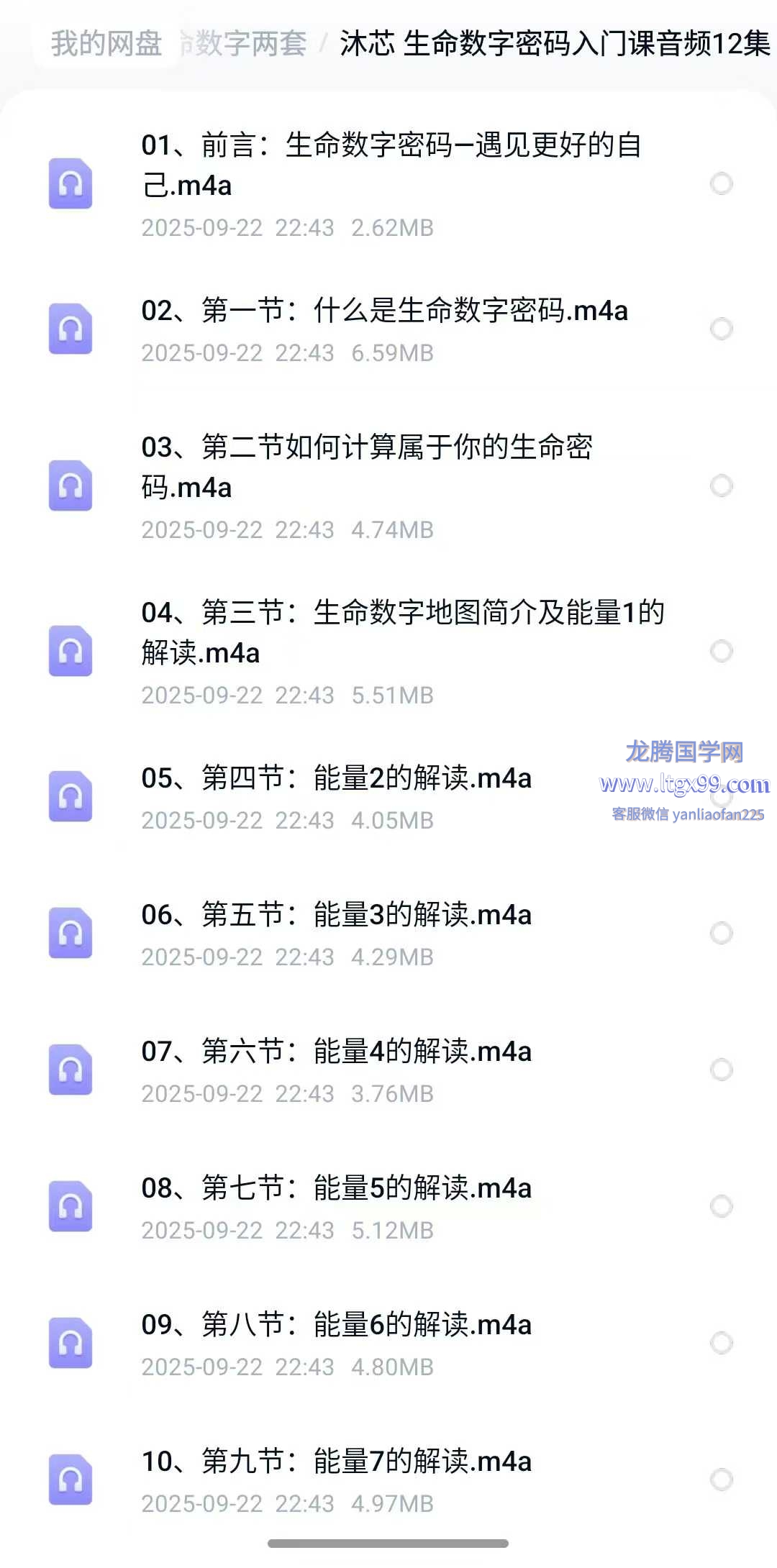Select the 07、第六节 file checkbox
The height and width of the screenshot is (1568, 777).
pos(721,1070)
